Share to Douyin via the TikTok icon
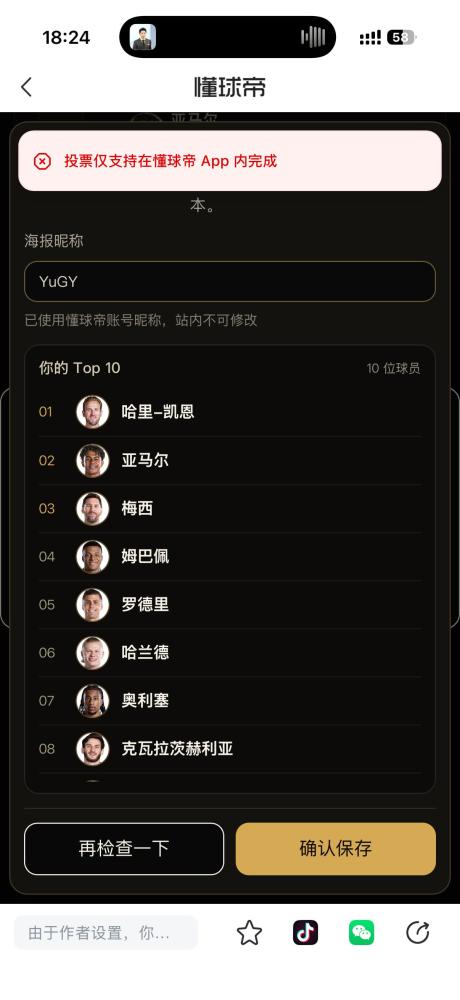Screen dimensions: 460x1000 pos(306,933)
